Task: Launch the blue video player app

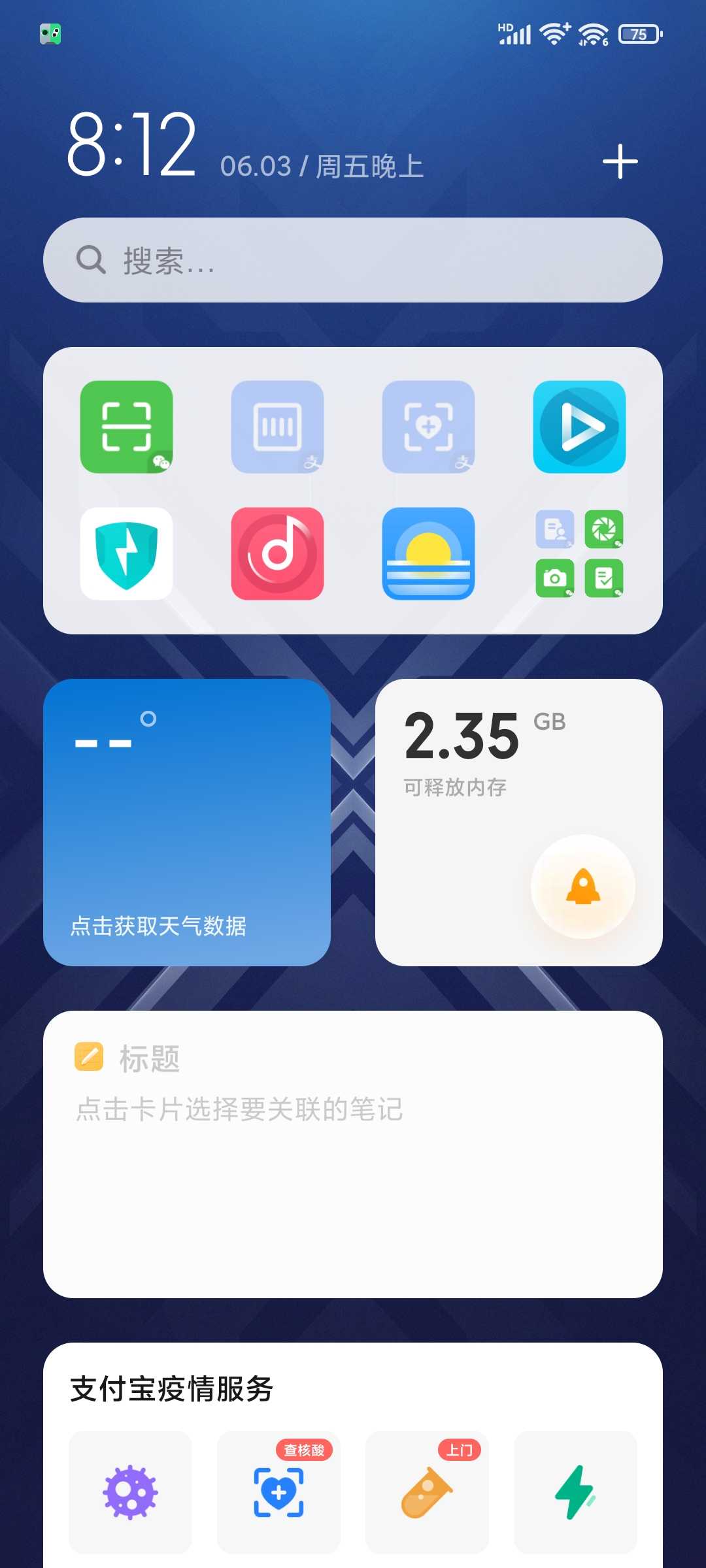Action: coord(579,427)
